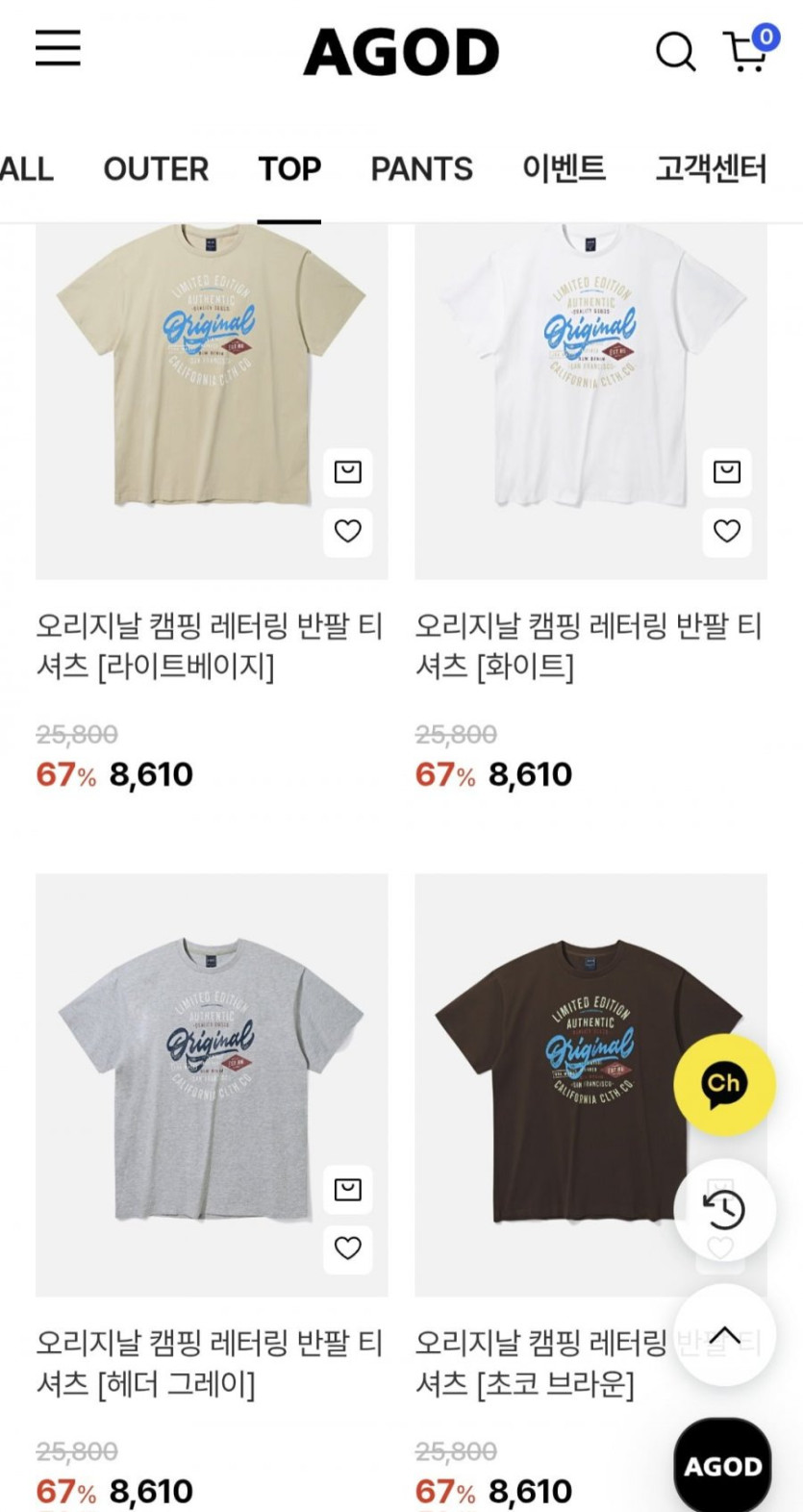Add the 헤더 그레이 t-shirt to wishlist

(x=347, y=1247)
